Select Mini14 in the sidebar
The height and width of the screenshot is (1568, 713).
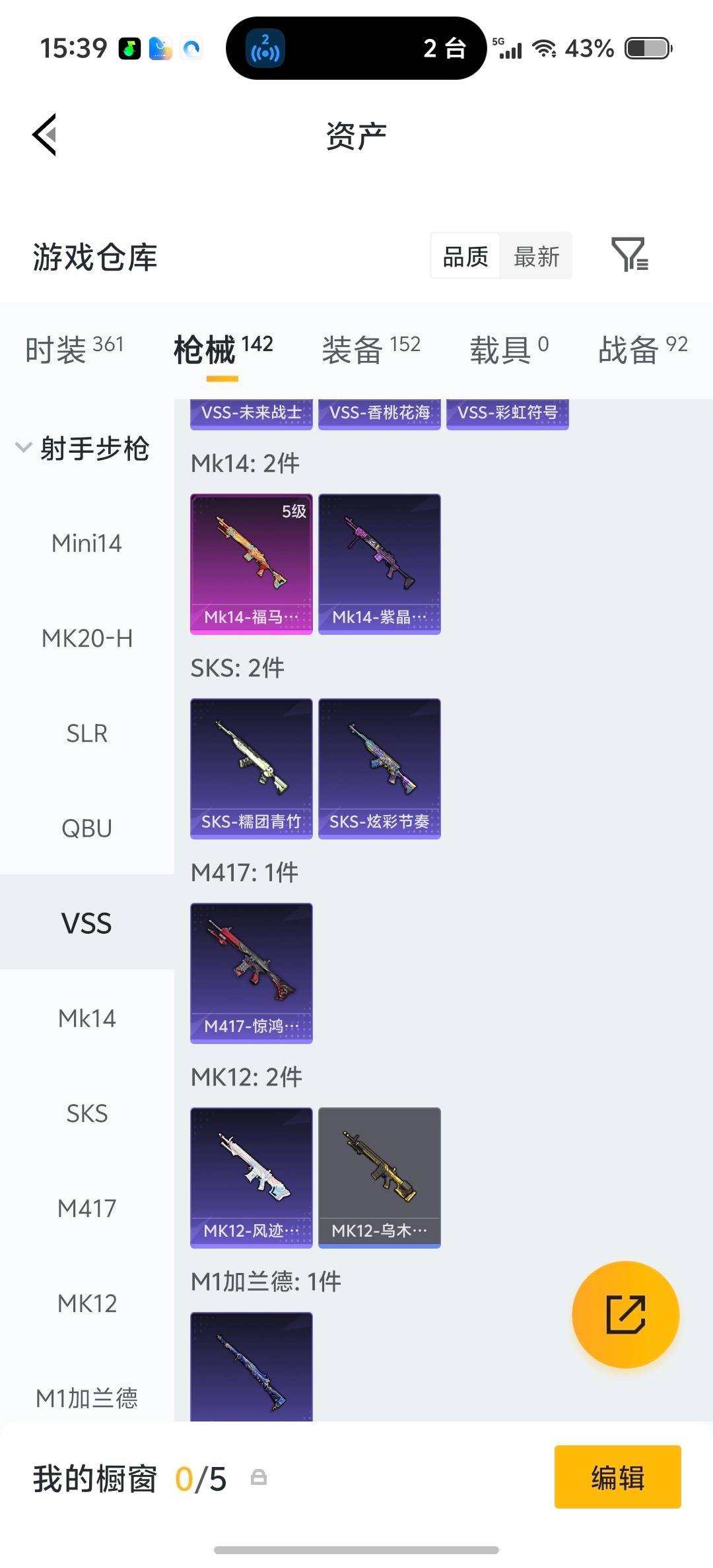[x=88, y=544]
